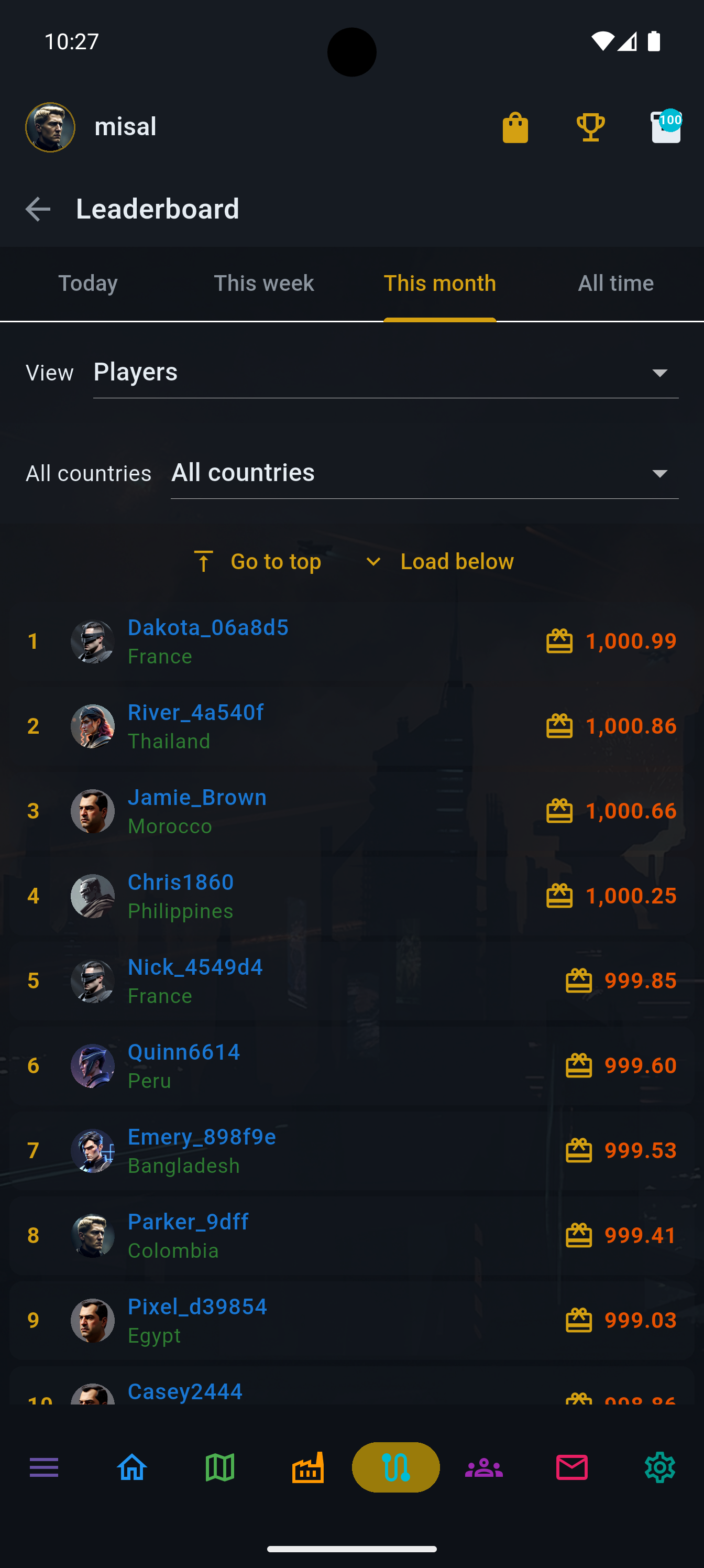The height and width of the screenshot is (1568, 704).
Task: Open the map icon in bottom bar
Action: click(219, 1467)
